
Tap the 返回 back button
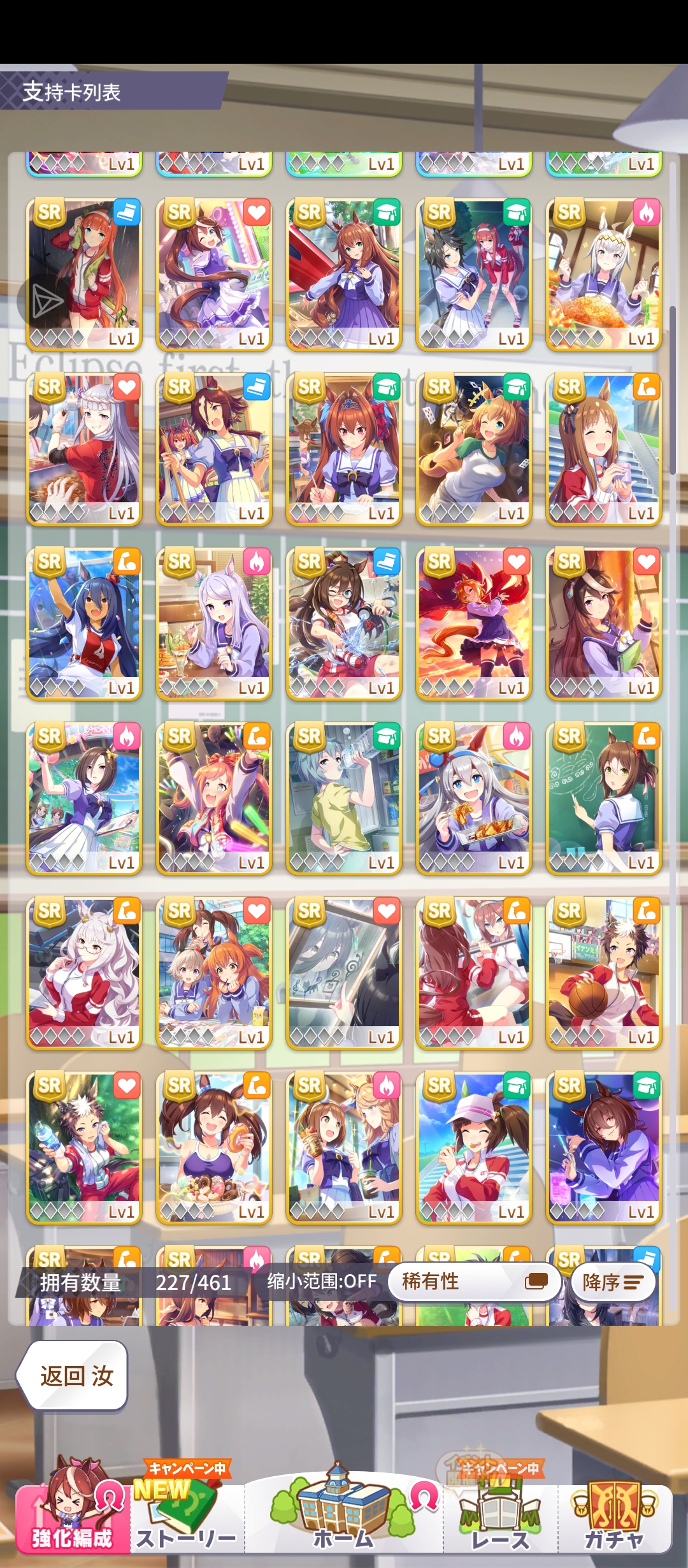click(73, 1376)
